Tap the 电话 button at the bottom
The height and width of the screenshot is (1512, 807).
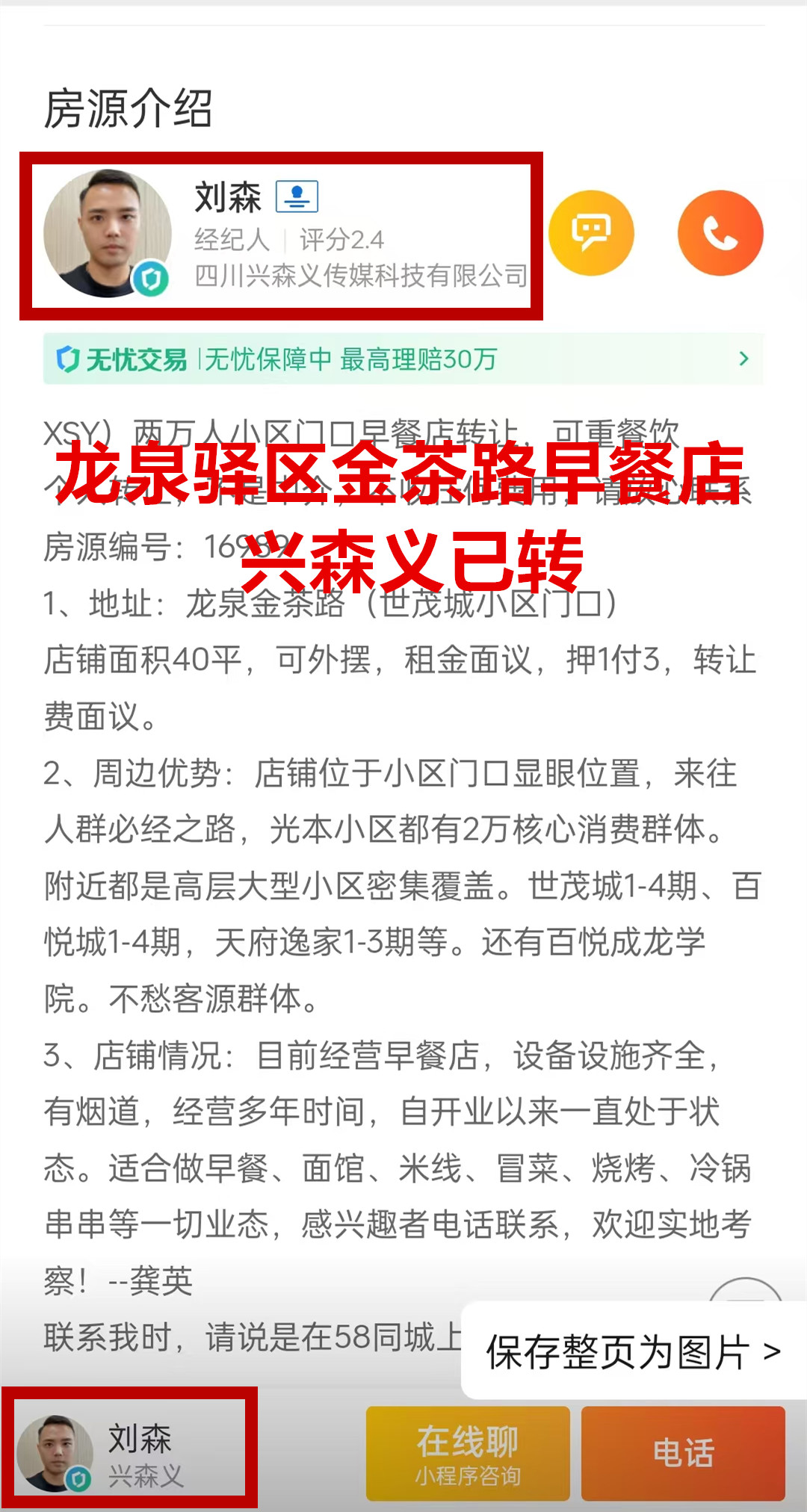(683, 1453)
